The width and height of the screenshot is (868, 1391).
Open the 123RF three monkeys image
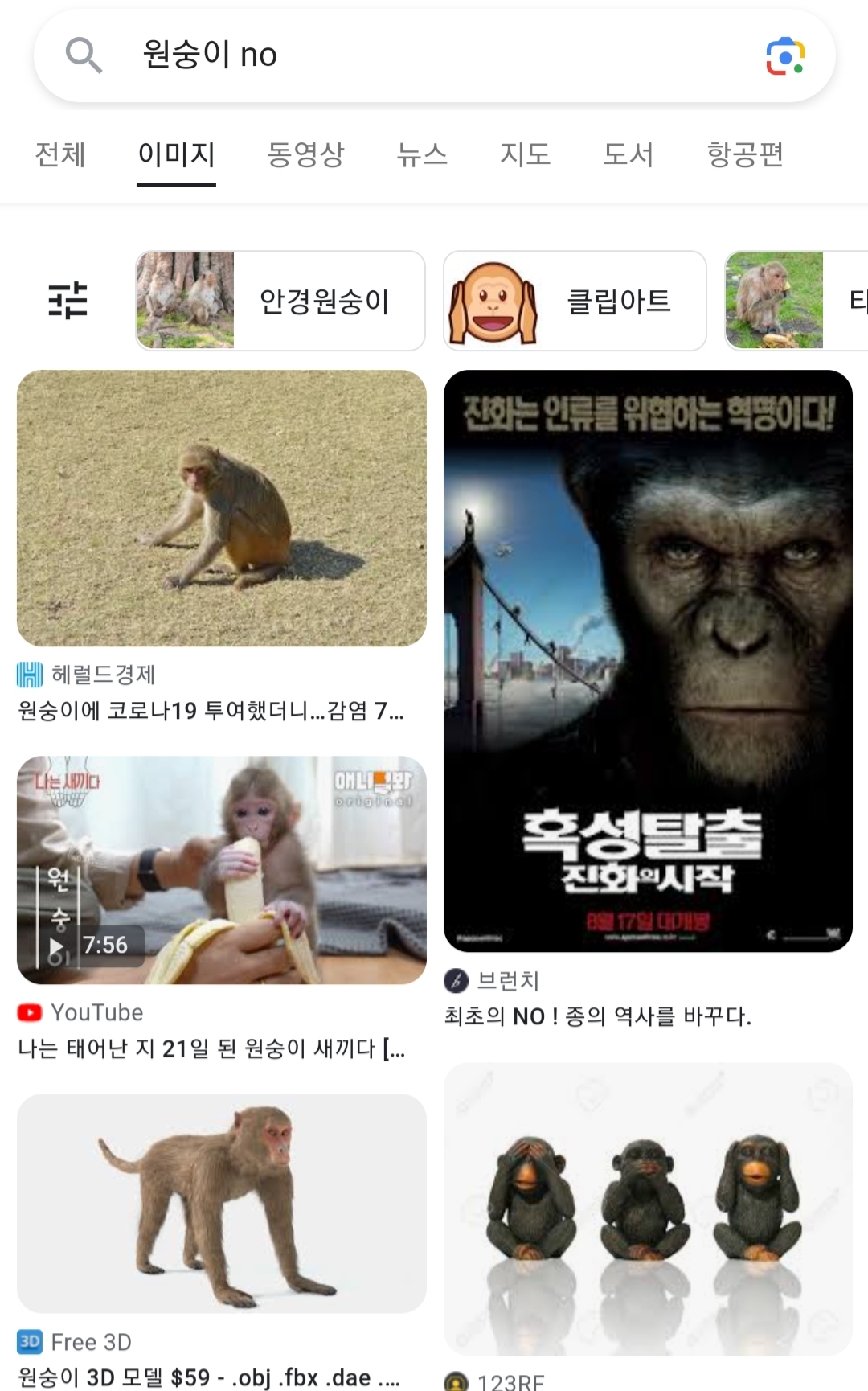pyautogui.click(x=648, y=1209)
